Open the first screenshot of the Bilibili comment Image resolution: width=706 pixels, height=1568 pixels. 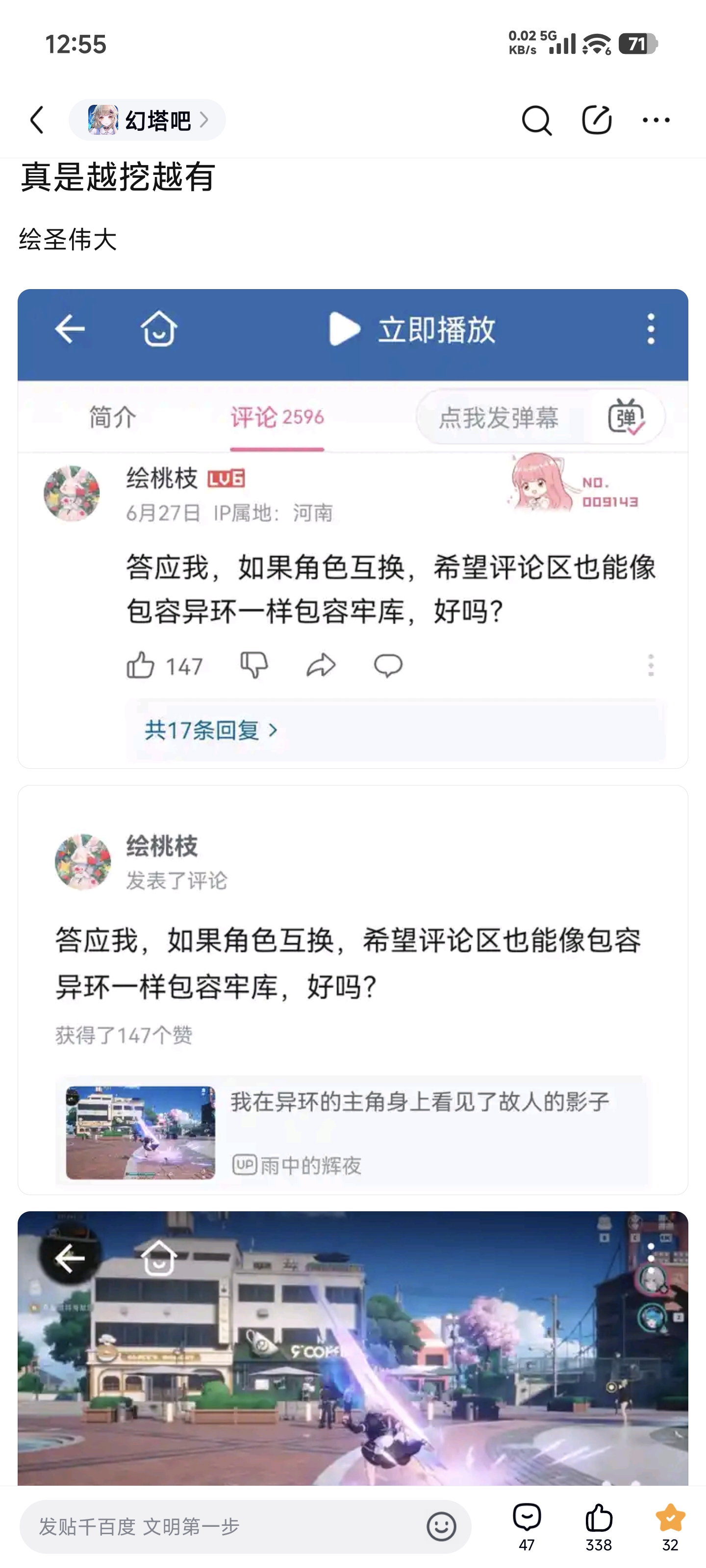353,528
